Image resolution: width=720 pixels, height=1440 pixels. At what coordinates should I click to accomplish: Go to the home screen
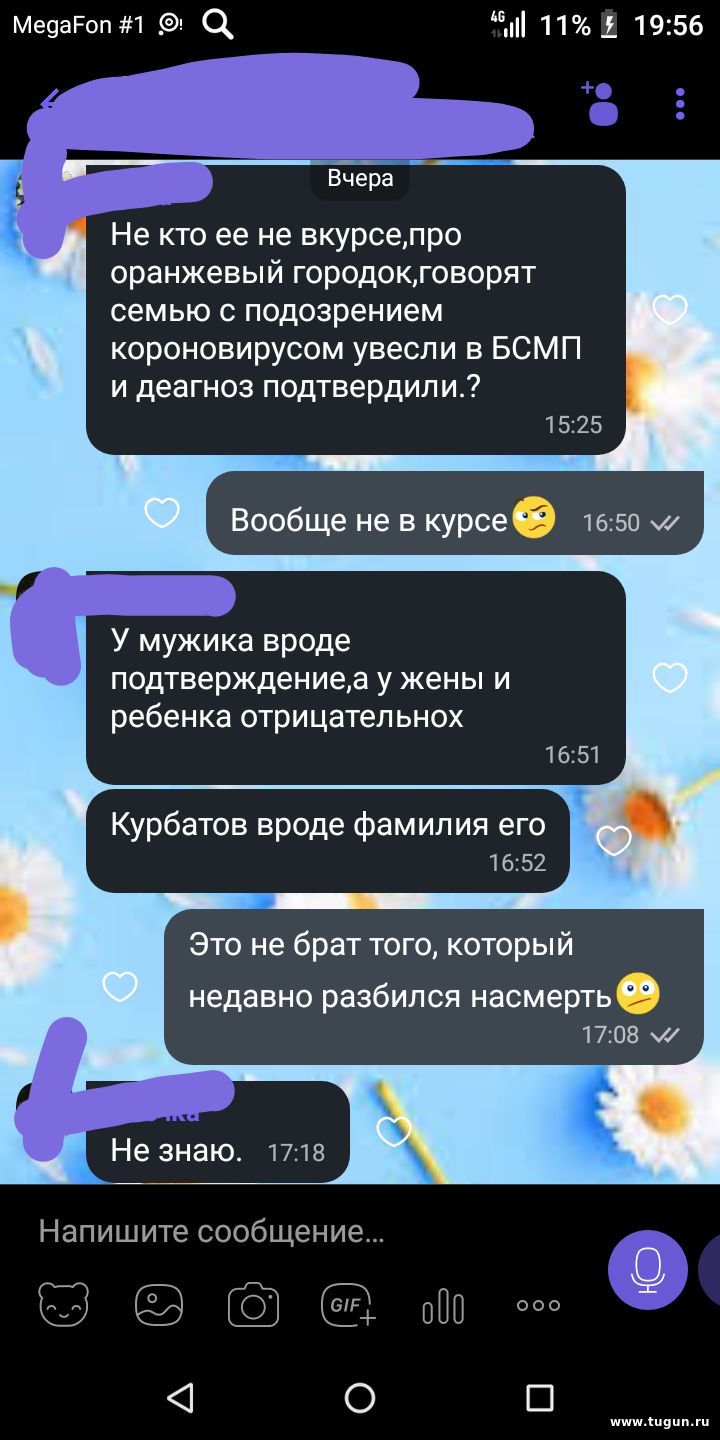pyautogui.click(x=360, y=1397)
